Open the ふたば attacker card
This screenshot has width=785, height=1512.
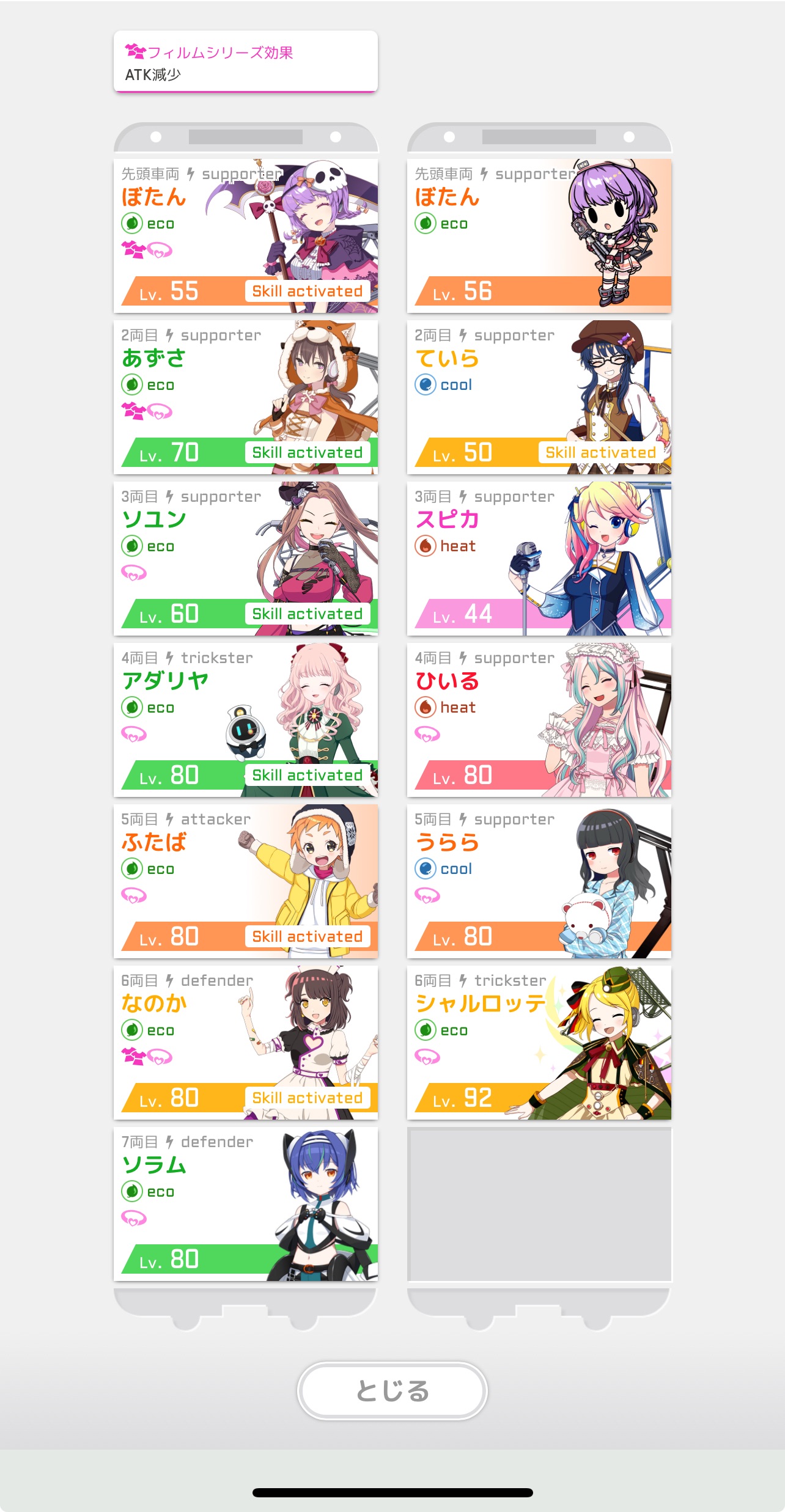click(246, 881)
